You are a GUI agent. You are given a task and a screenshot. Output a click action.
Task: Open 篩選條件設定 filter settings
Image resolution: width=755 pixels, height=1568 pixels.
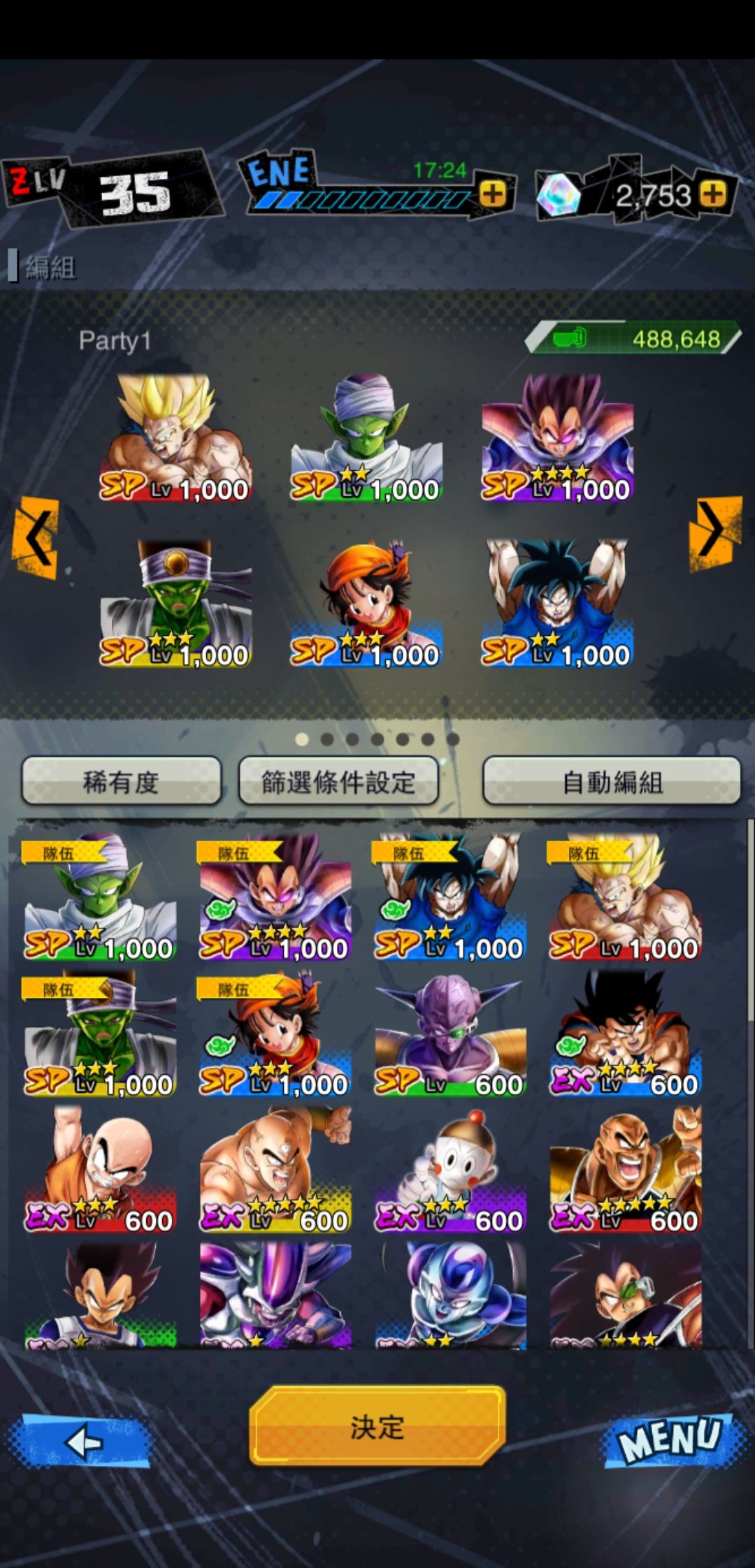click(x=338, y=782)
